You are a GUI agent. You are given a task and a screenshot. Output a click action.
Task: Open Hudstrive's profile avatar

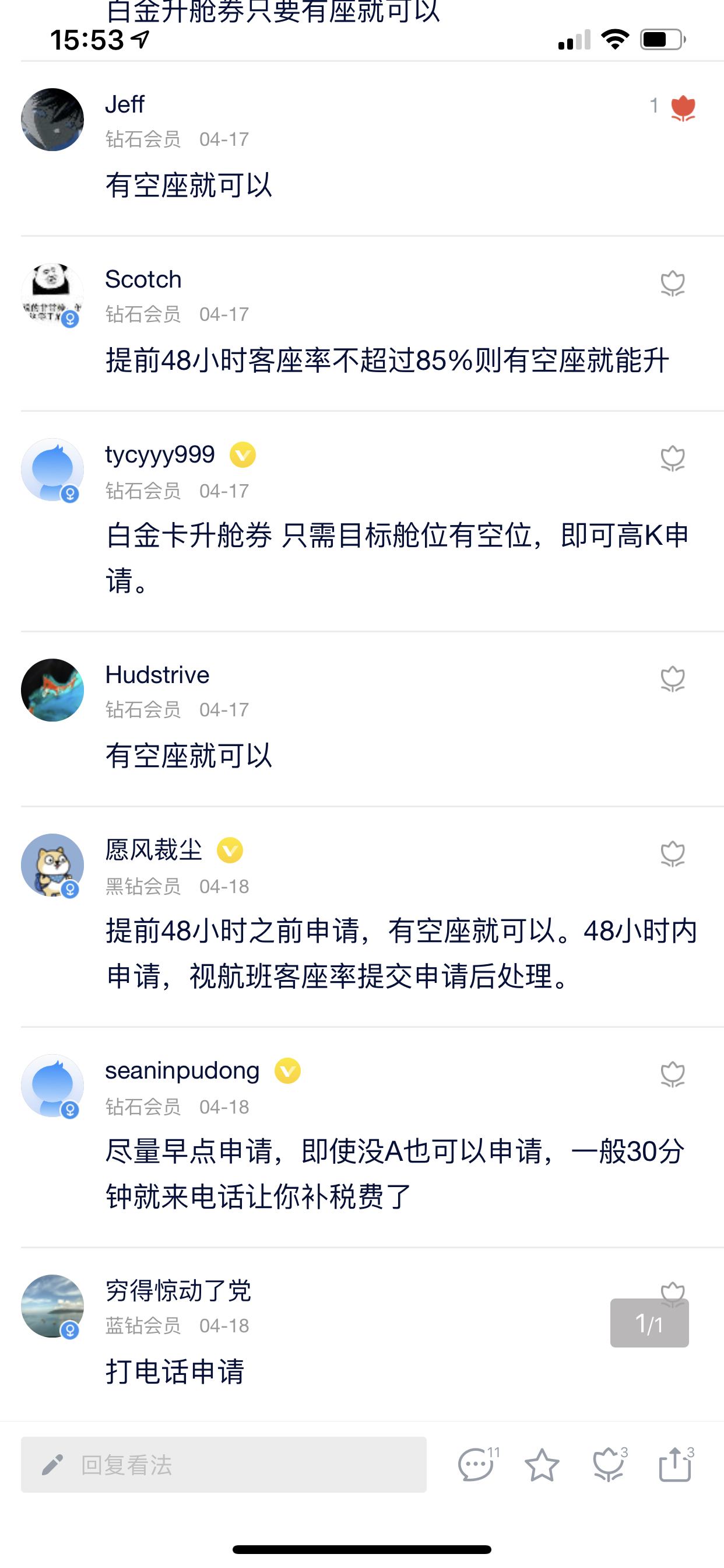(x=52, y=690)
